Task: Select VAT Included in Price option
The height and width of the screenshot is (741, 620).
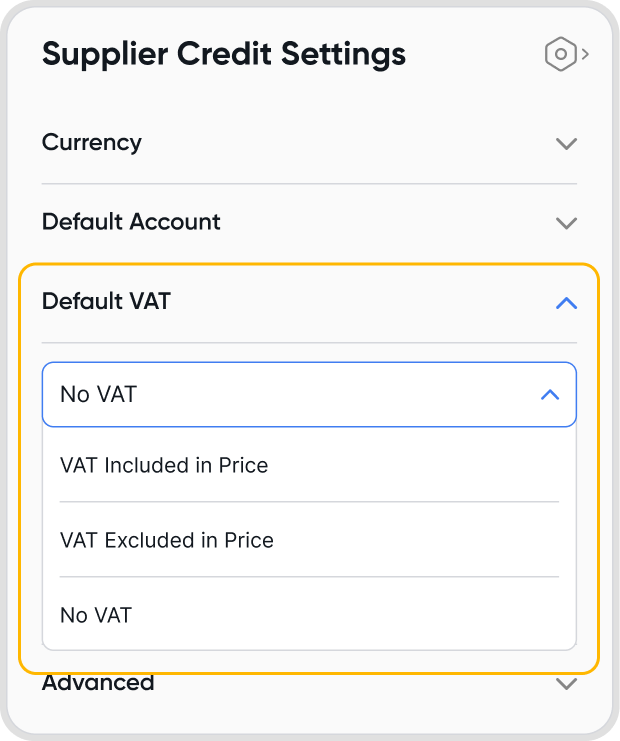Action: pyautogui.click(x=164, y=465)
